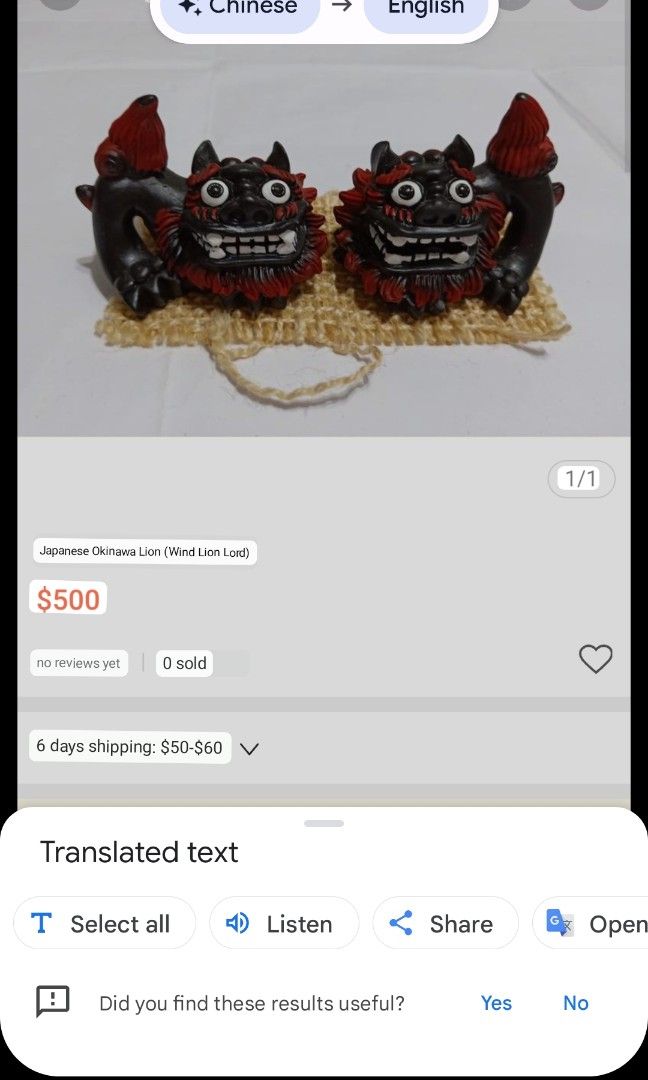Share the translated text
The image size is (648, 1080).
coord(445,923)
